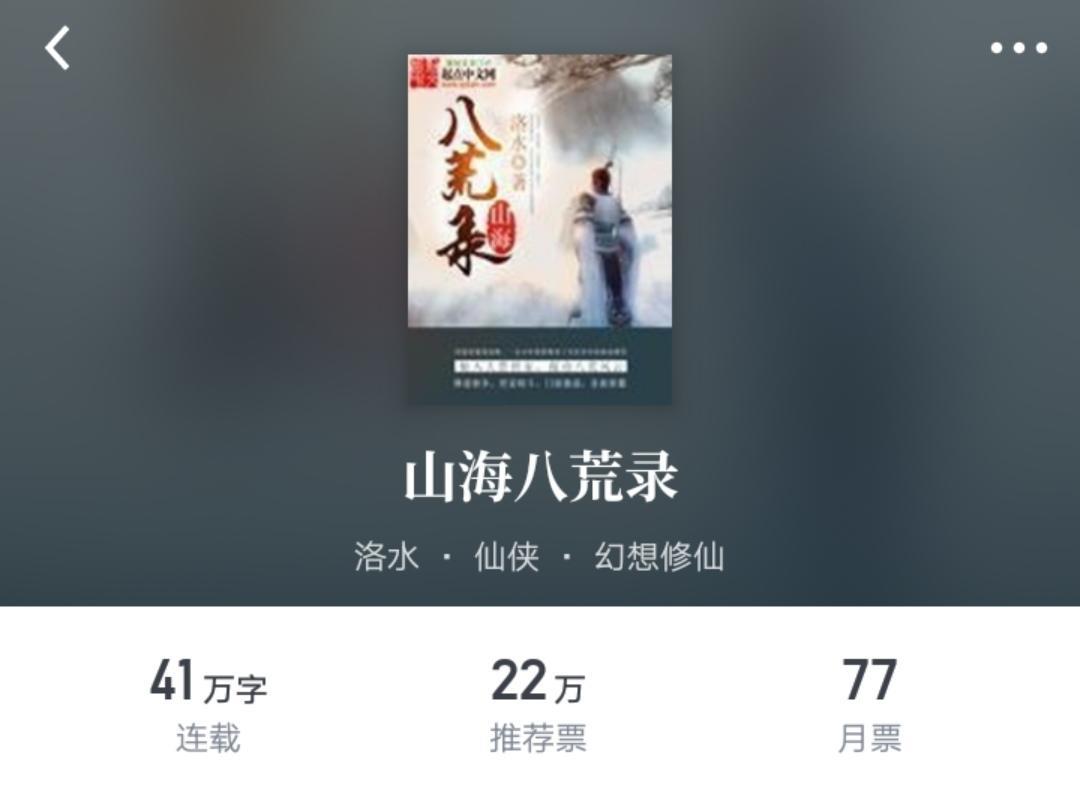Go back using the arrow icon
The image size is (1080, 794).
coord(57,48)
